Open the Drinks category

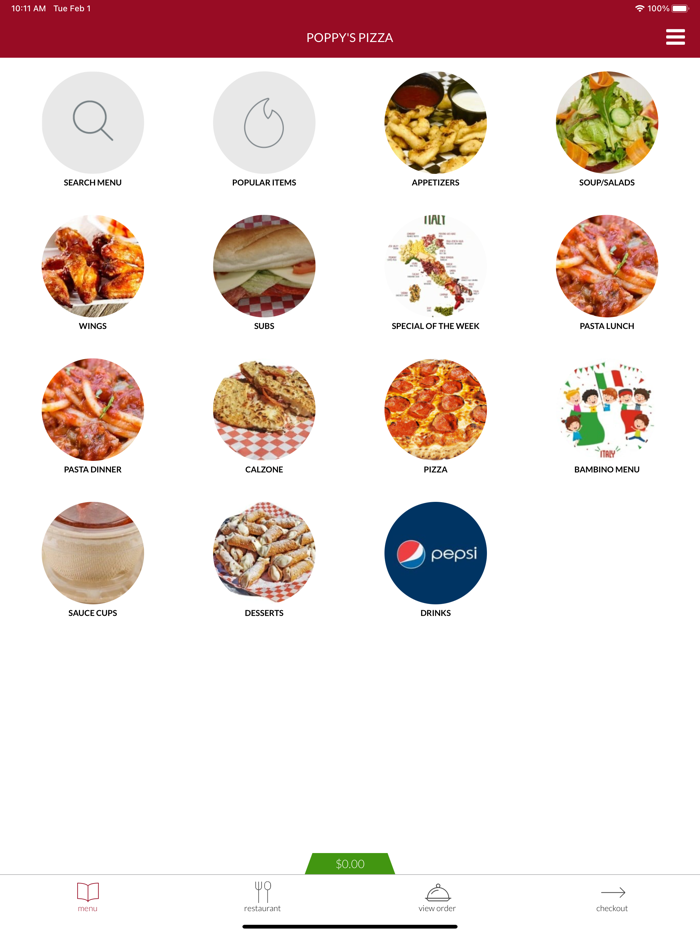coord(435,553)
